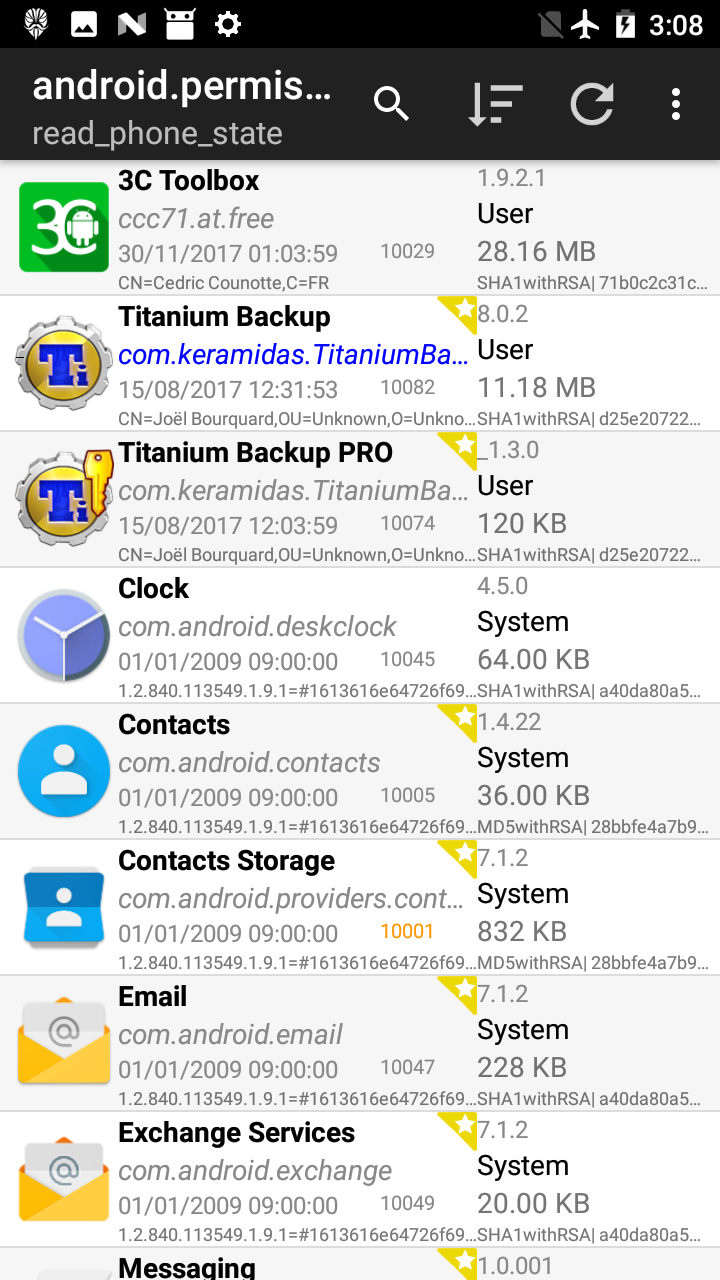Open the Titanium Backup 8.0.2 entry
The height and width of the screenshot is (1280, 720).
pos(360,364)
